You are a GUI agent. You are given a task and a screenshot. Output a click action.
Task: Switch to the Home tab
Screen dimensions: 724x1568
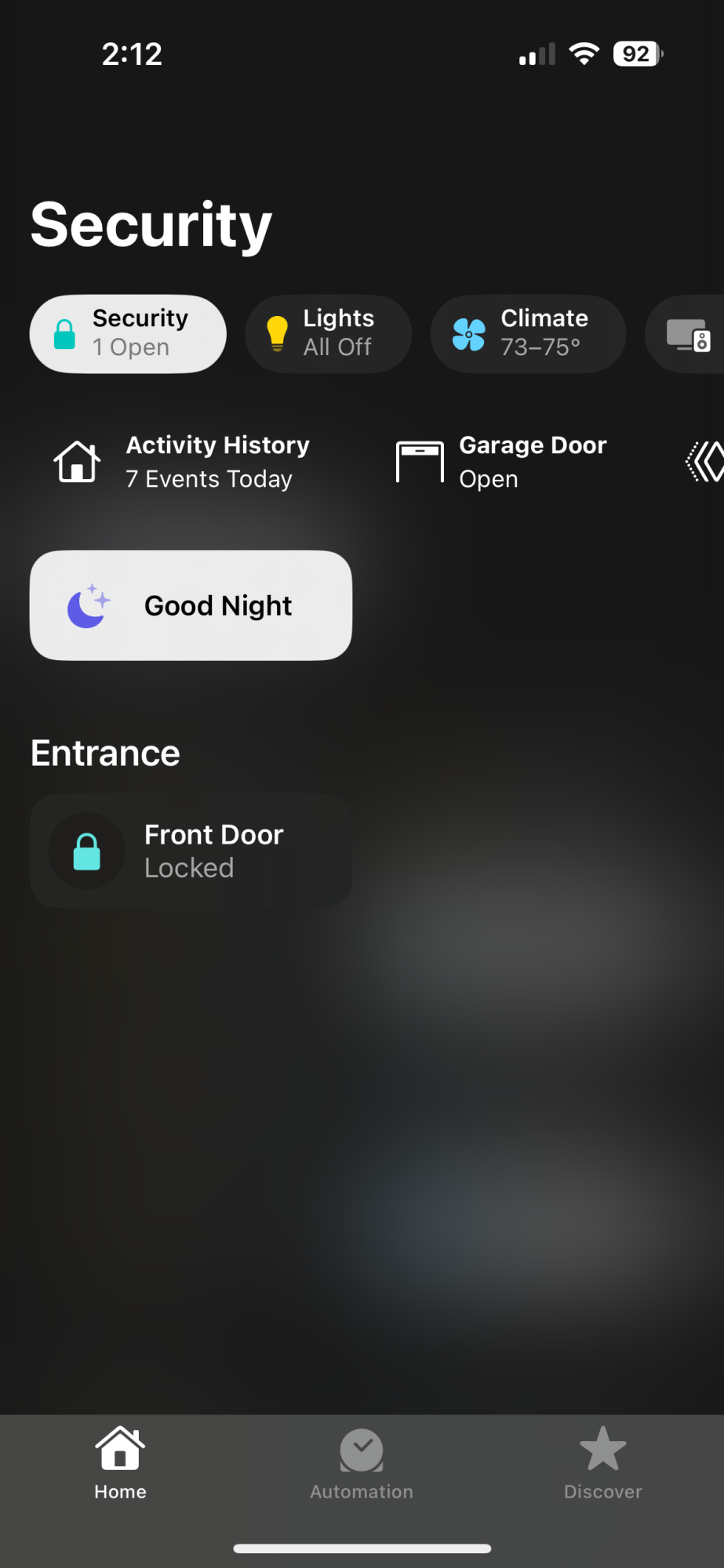(120, 1462)
